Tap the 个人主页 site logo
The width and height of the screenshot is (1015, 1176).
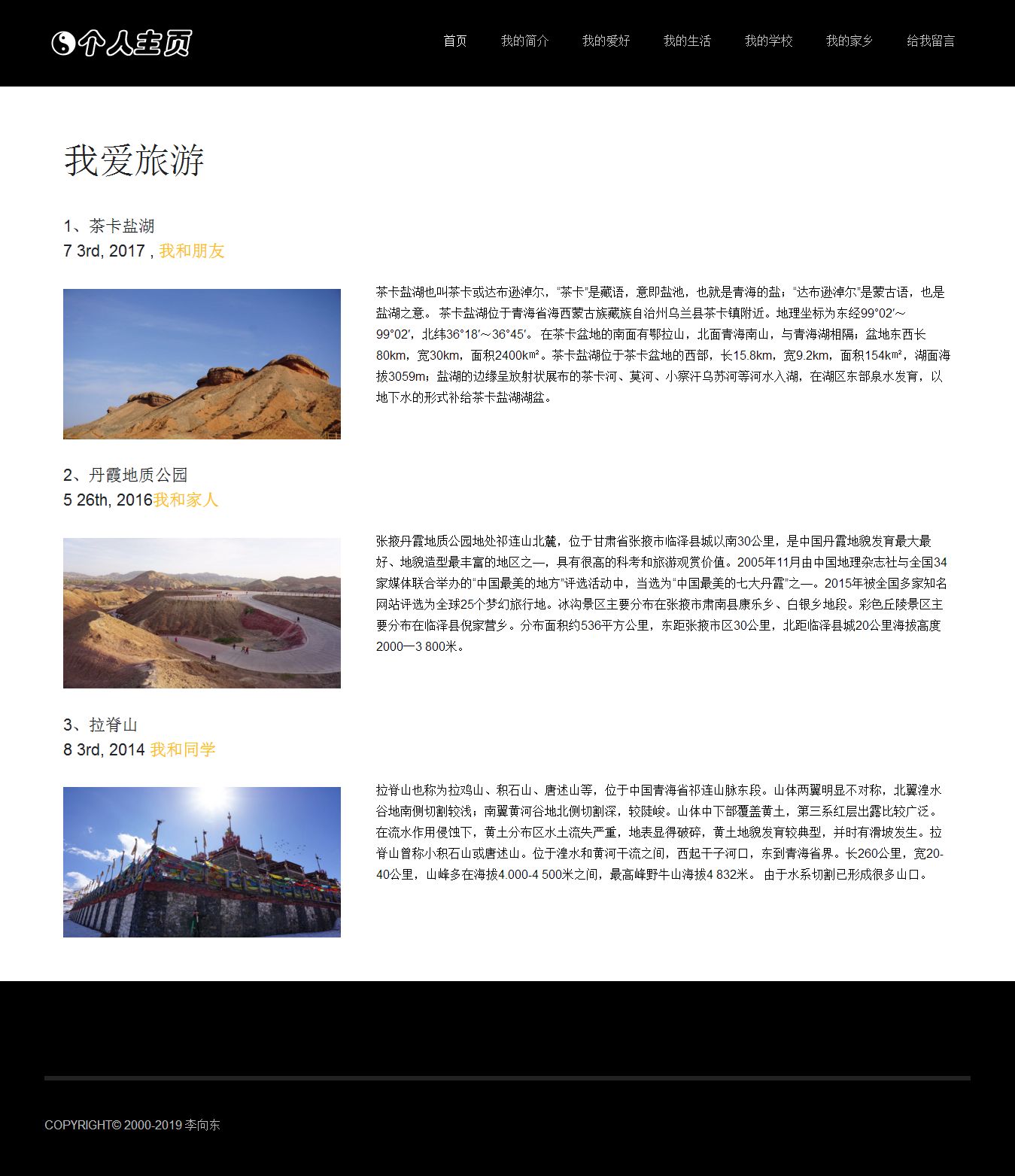122,43
